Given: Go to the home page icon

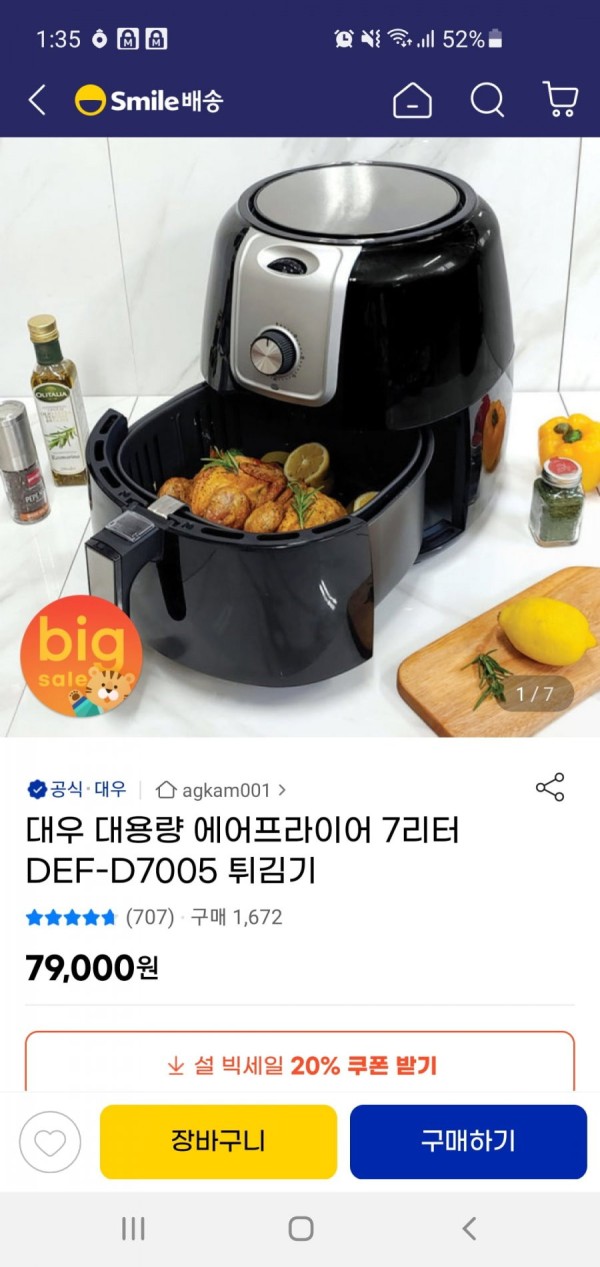Looking at the screenshot, I should (412, 101).
